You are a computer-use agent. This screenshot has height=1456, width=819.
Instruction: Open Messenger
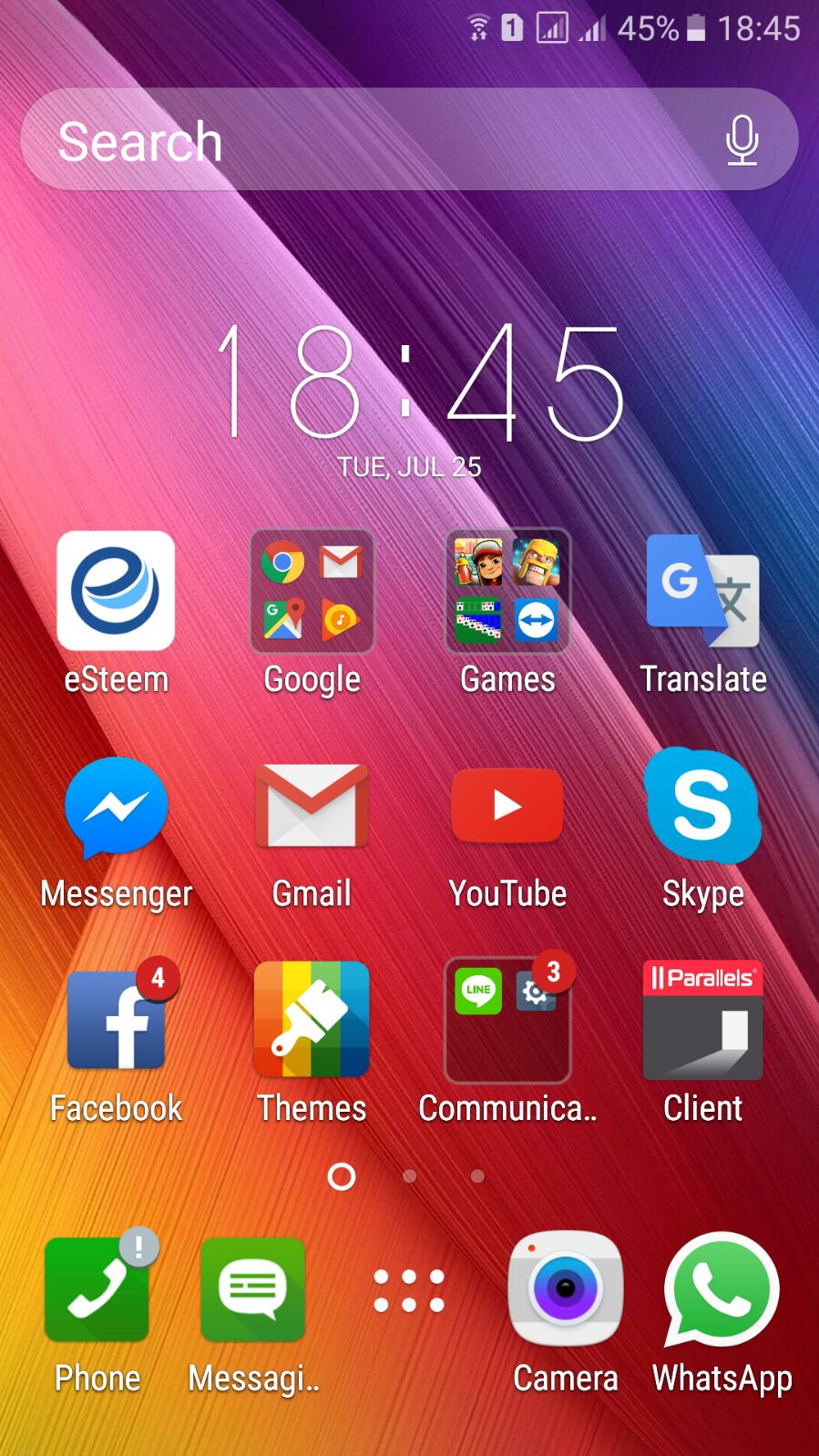(116, 808)
